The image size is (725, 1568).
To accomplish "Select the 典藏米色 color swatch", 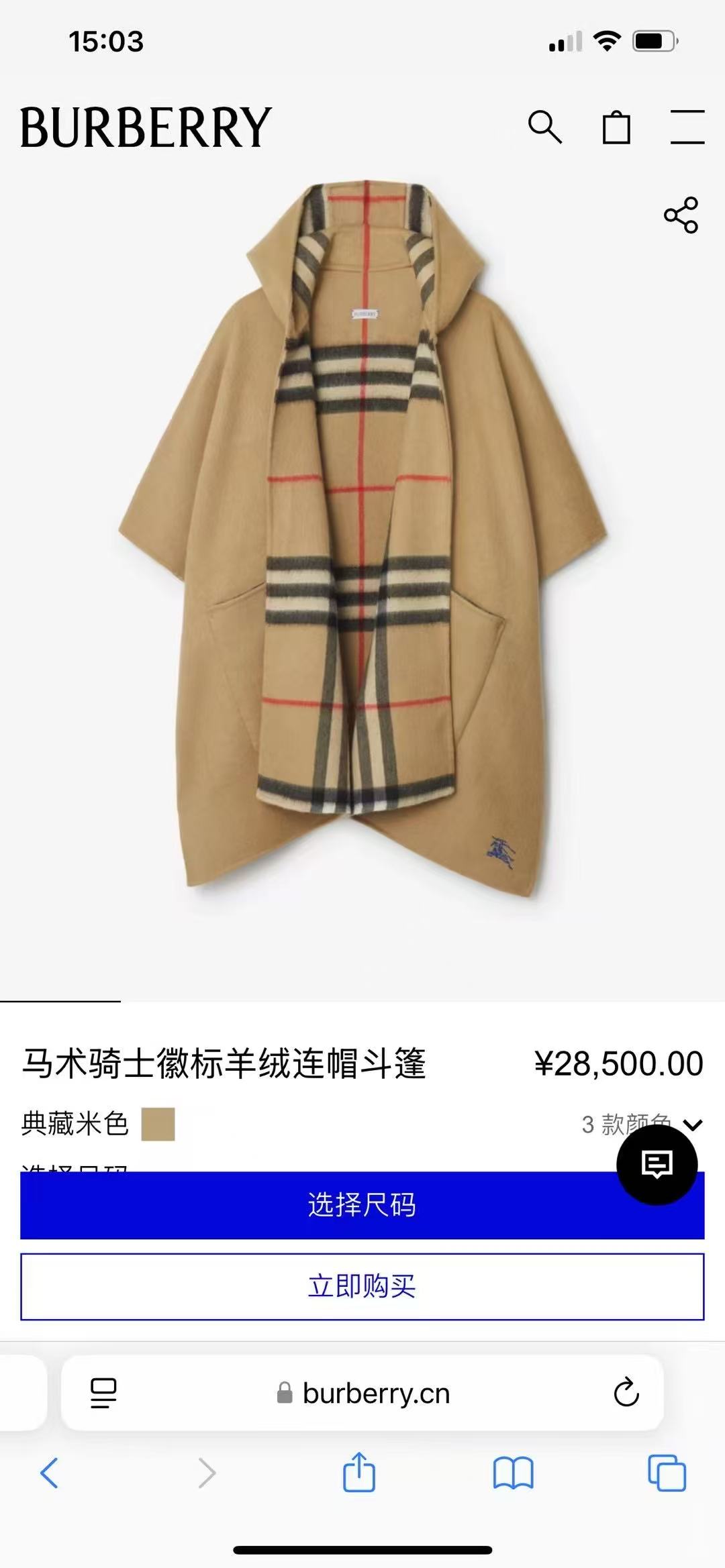I will coord(158,1124).
